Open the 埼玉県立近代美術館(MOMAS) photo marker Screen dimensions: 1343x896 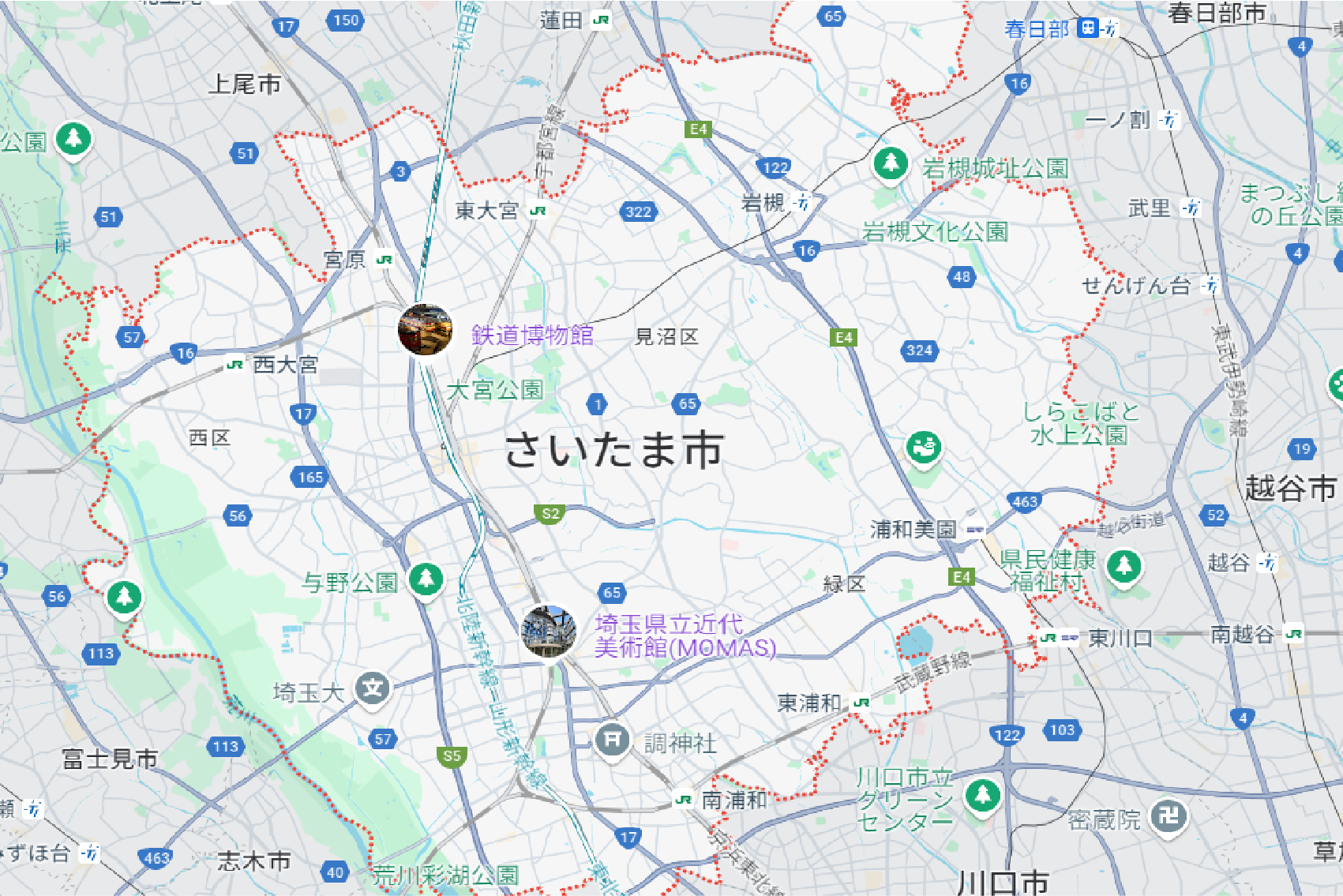[x=549, y=631]
